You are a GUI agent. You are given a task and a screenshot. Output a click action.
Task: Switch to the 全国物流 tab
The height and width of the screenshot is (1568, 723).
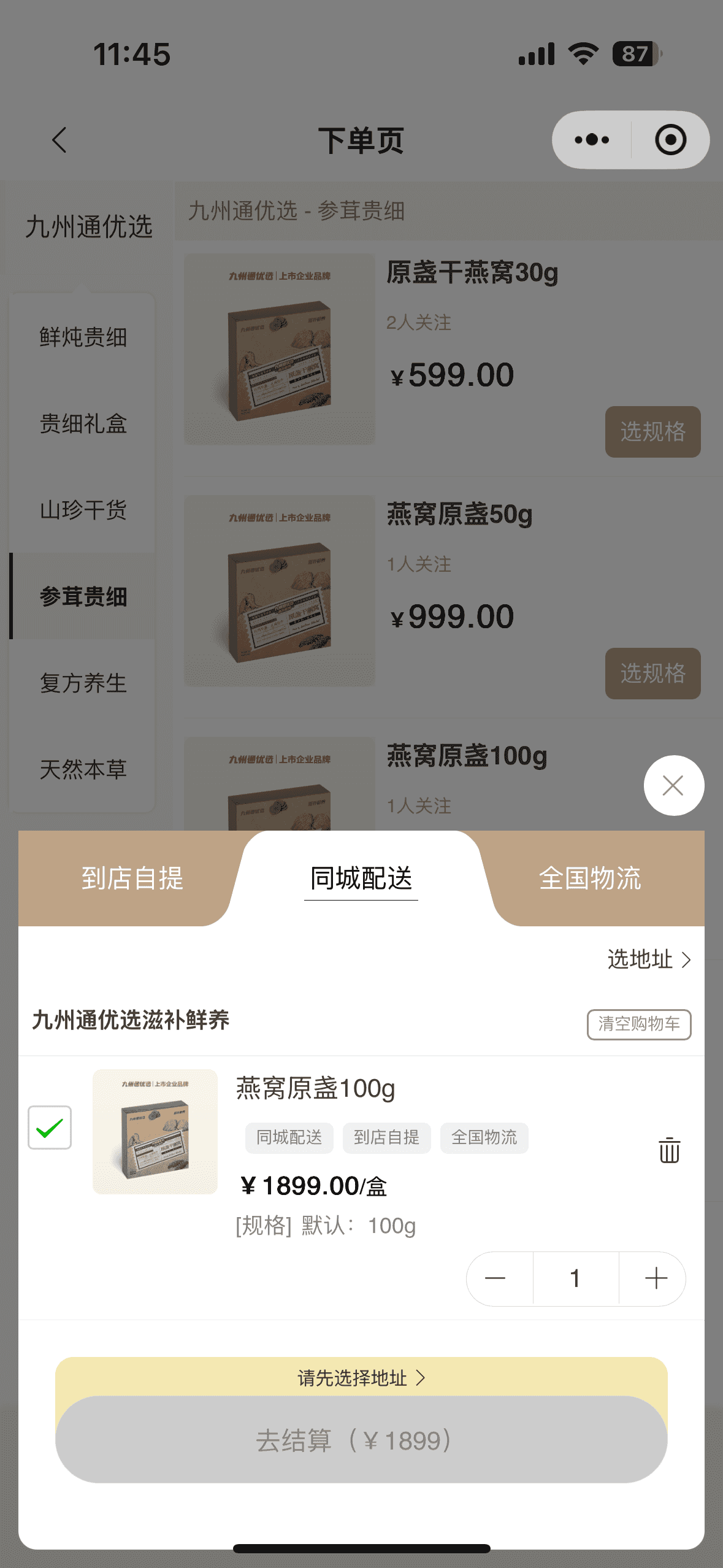tap(590, 878)
